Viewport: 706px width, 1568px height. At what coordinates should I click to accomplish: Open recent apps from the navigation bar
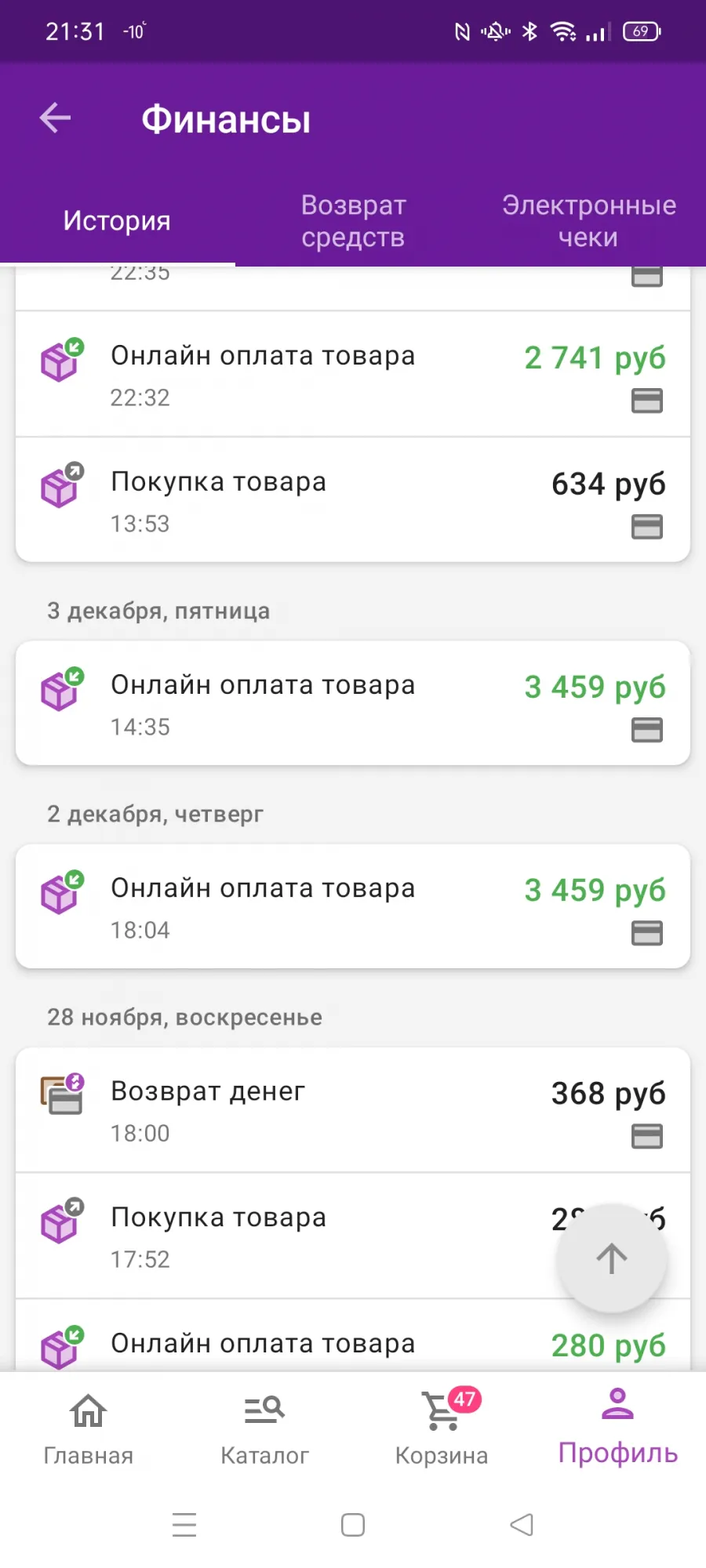click(184, 1525)
